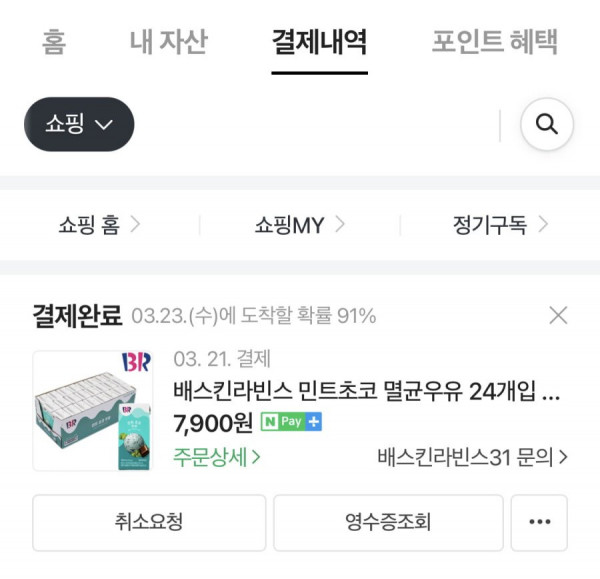Open 정기구독 subscriptions

click(x=500, y=225)
